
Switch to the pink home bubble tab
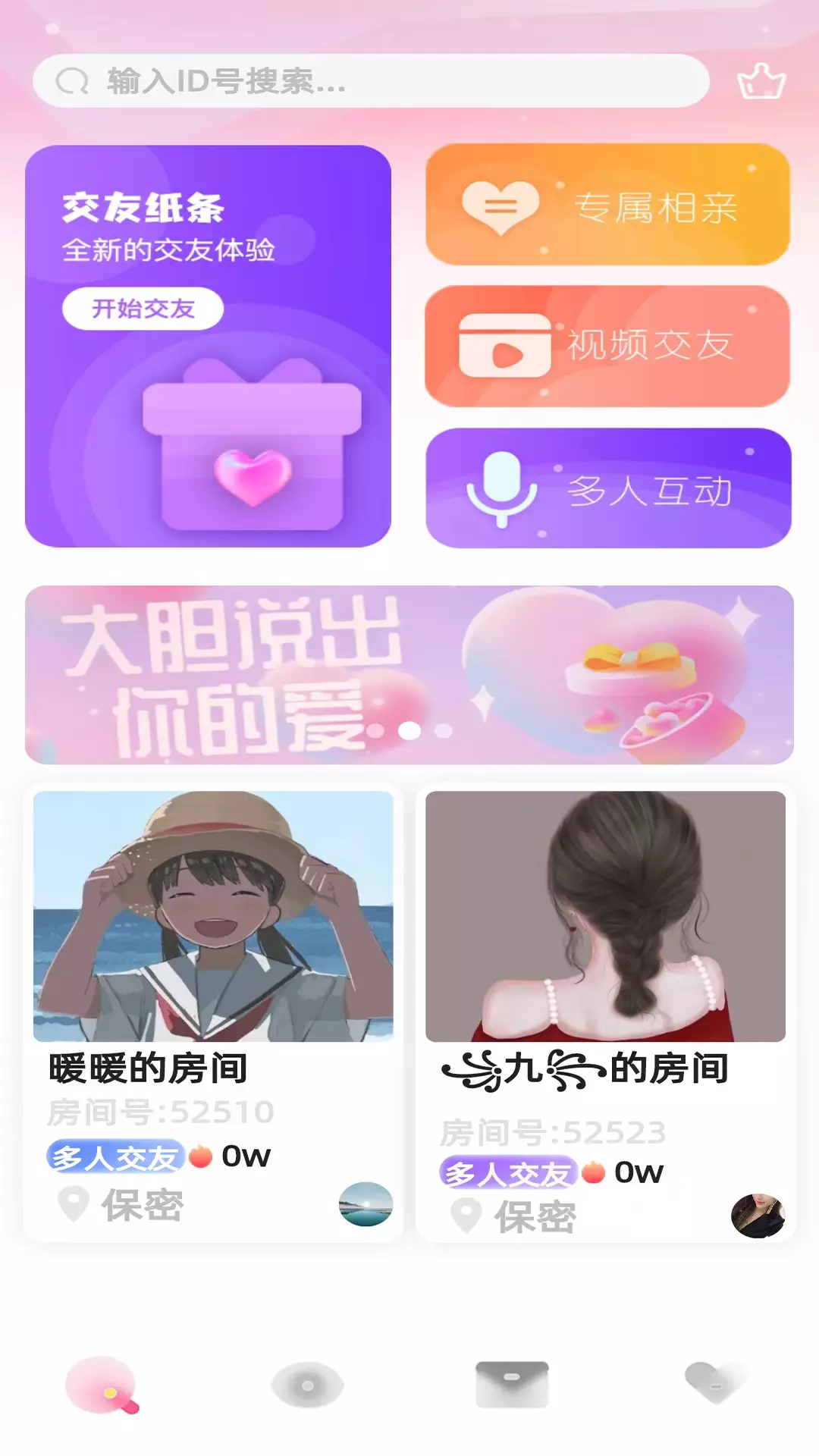coord(102,1385)
